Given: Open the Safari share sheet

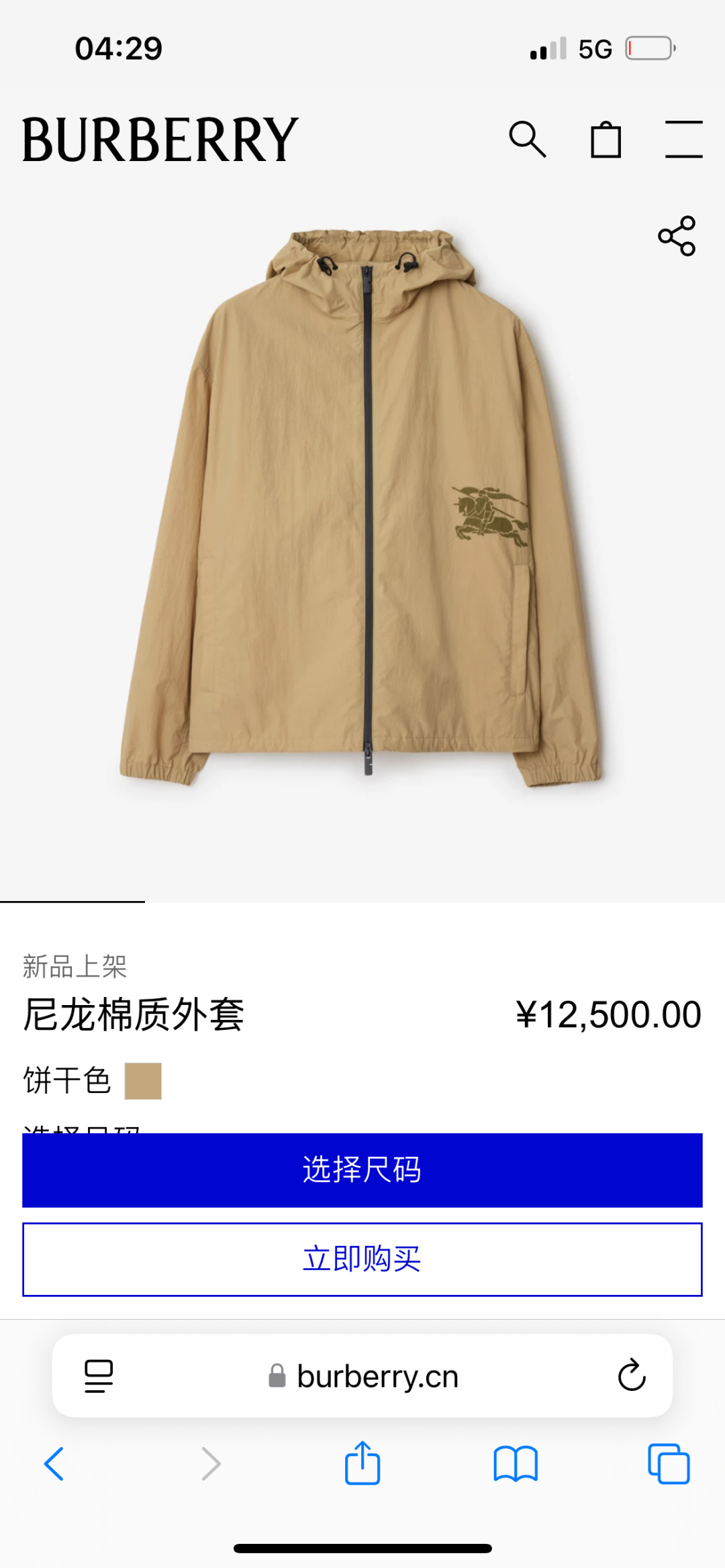Looking at the screenshot, I should point(362,1464).
